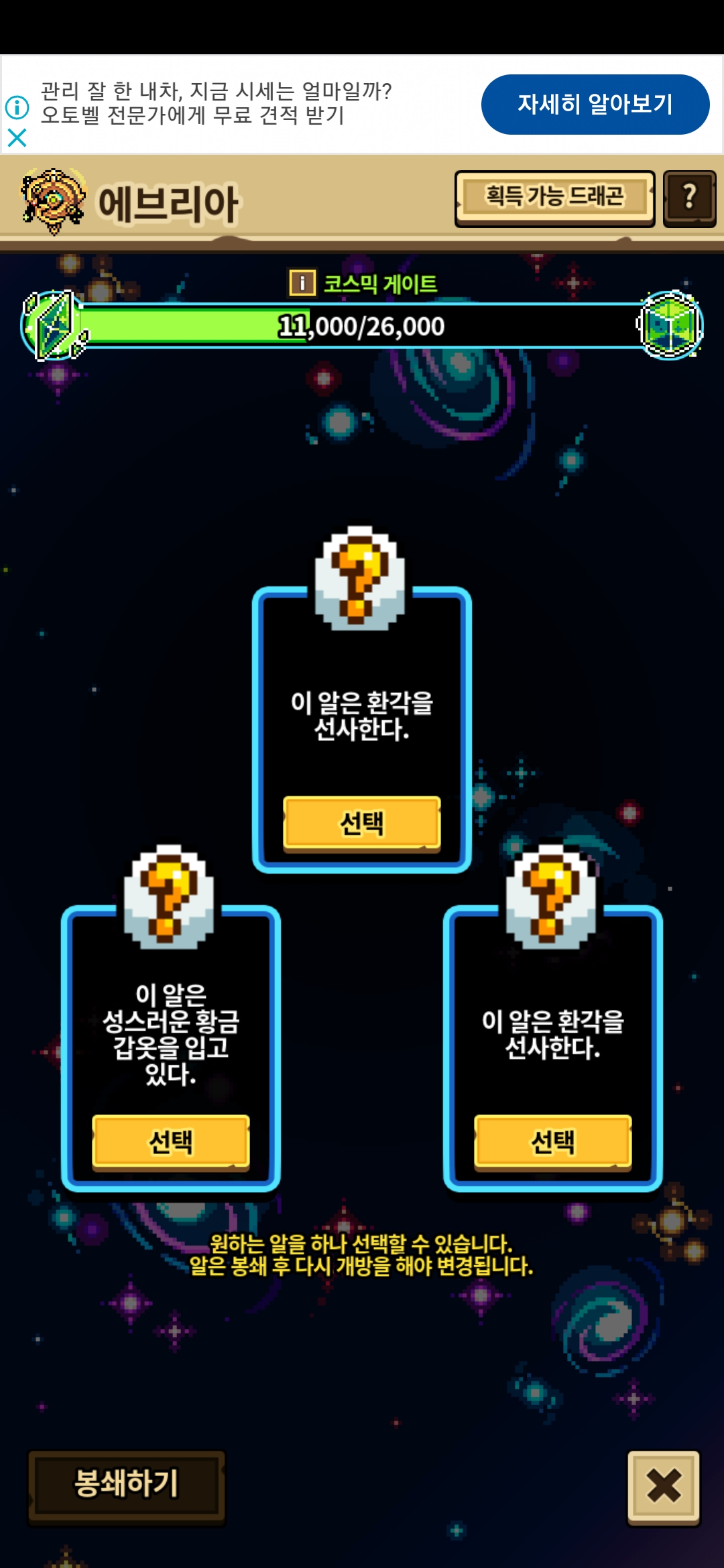Select the top egg with 선택 button
This screenshot has width=724, height=1568.
pos(361,823)
